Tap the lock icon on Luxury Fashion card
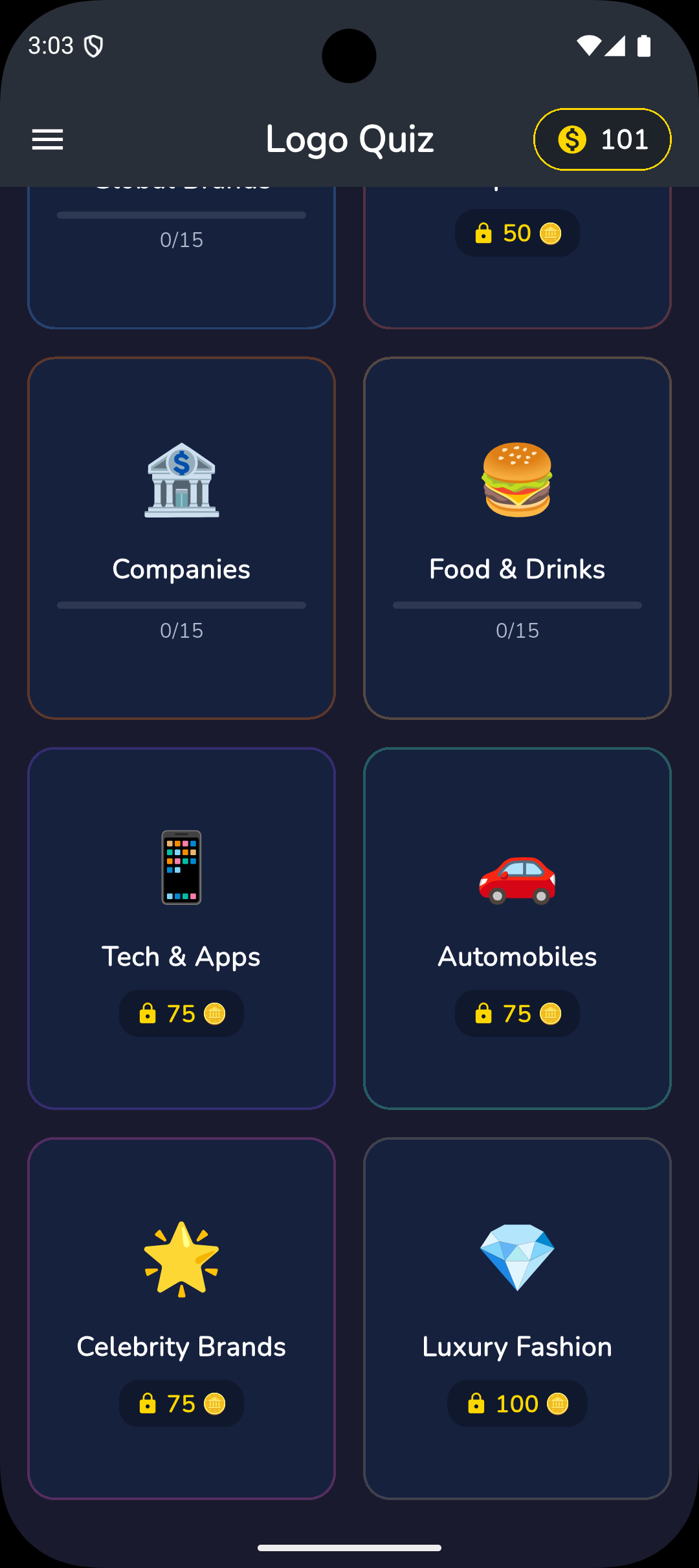 477,1403
